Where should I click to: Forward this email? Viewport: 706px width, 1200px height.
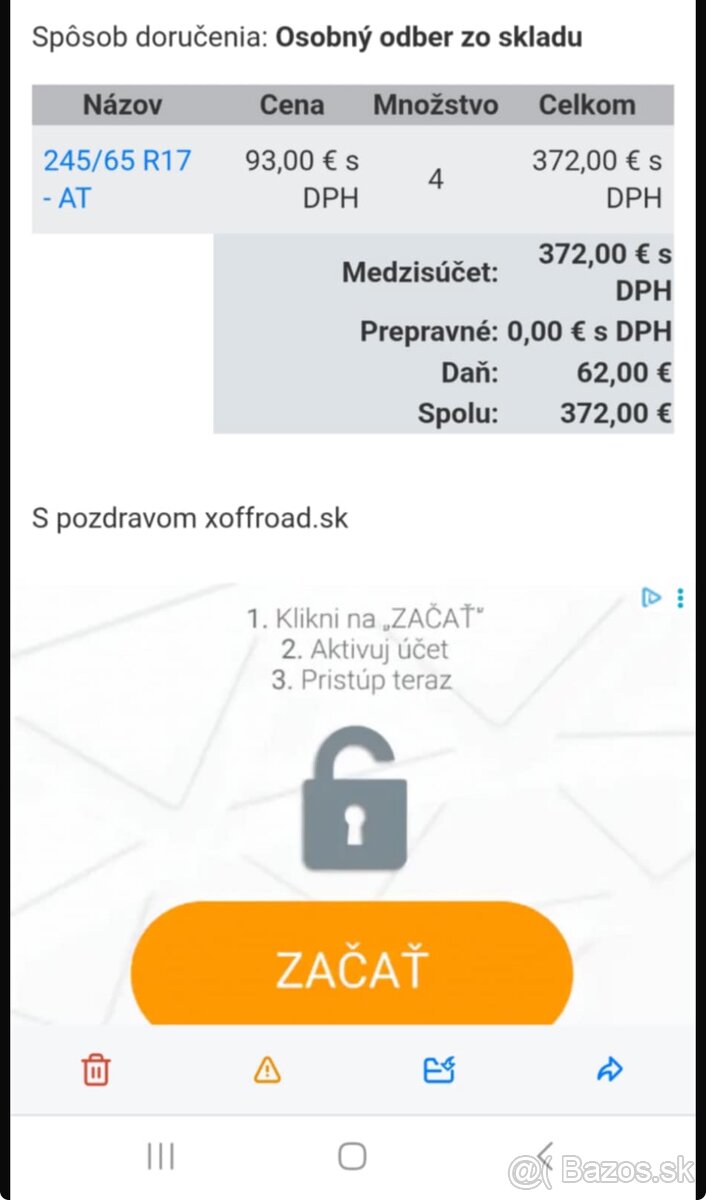610,1070
